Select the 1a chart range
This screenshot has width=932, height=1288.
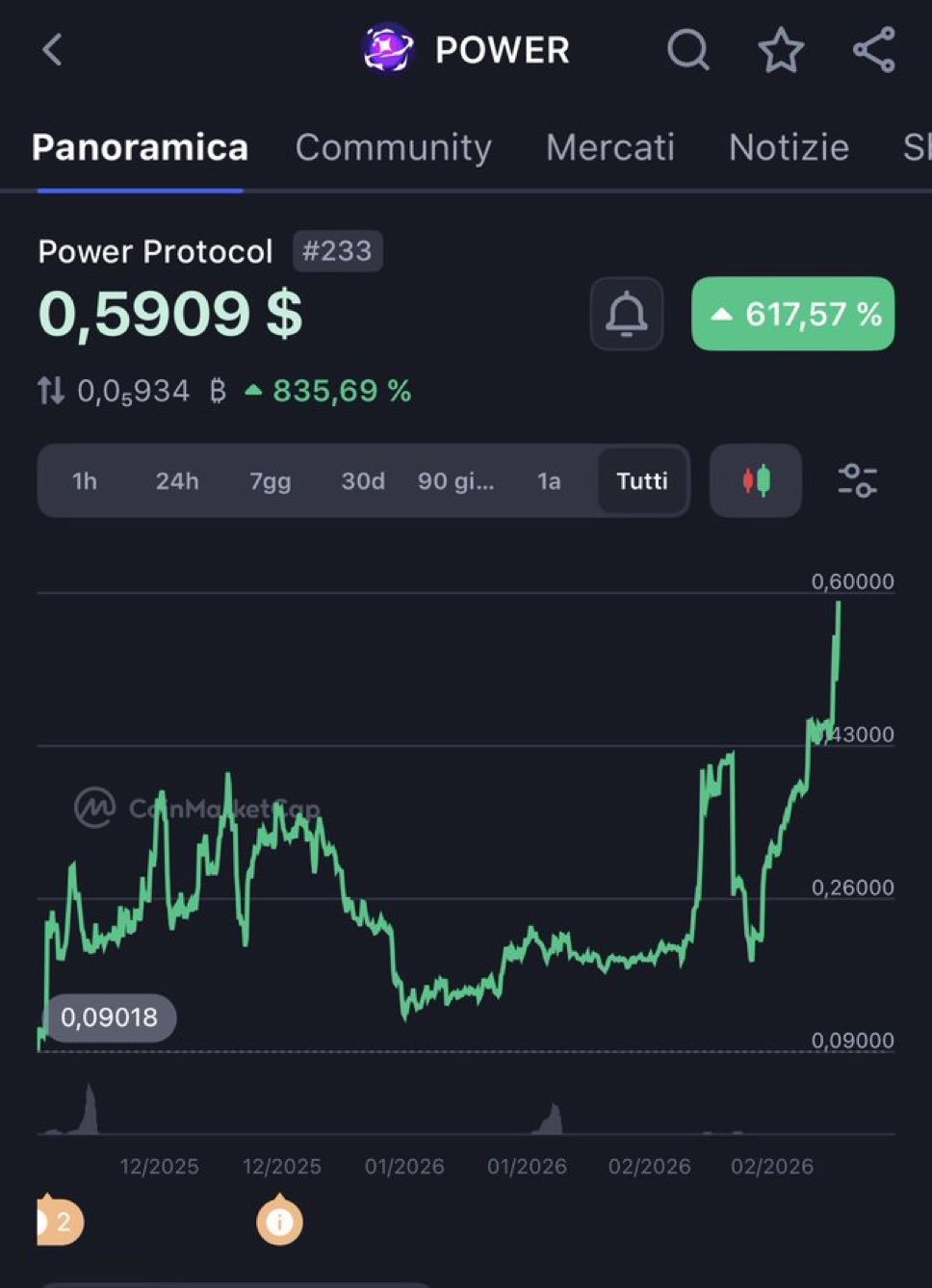(549, 480)
